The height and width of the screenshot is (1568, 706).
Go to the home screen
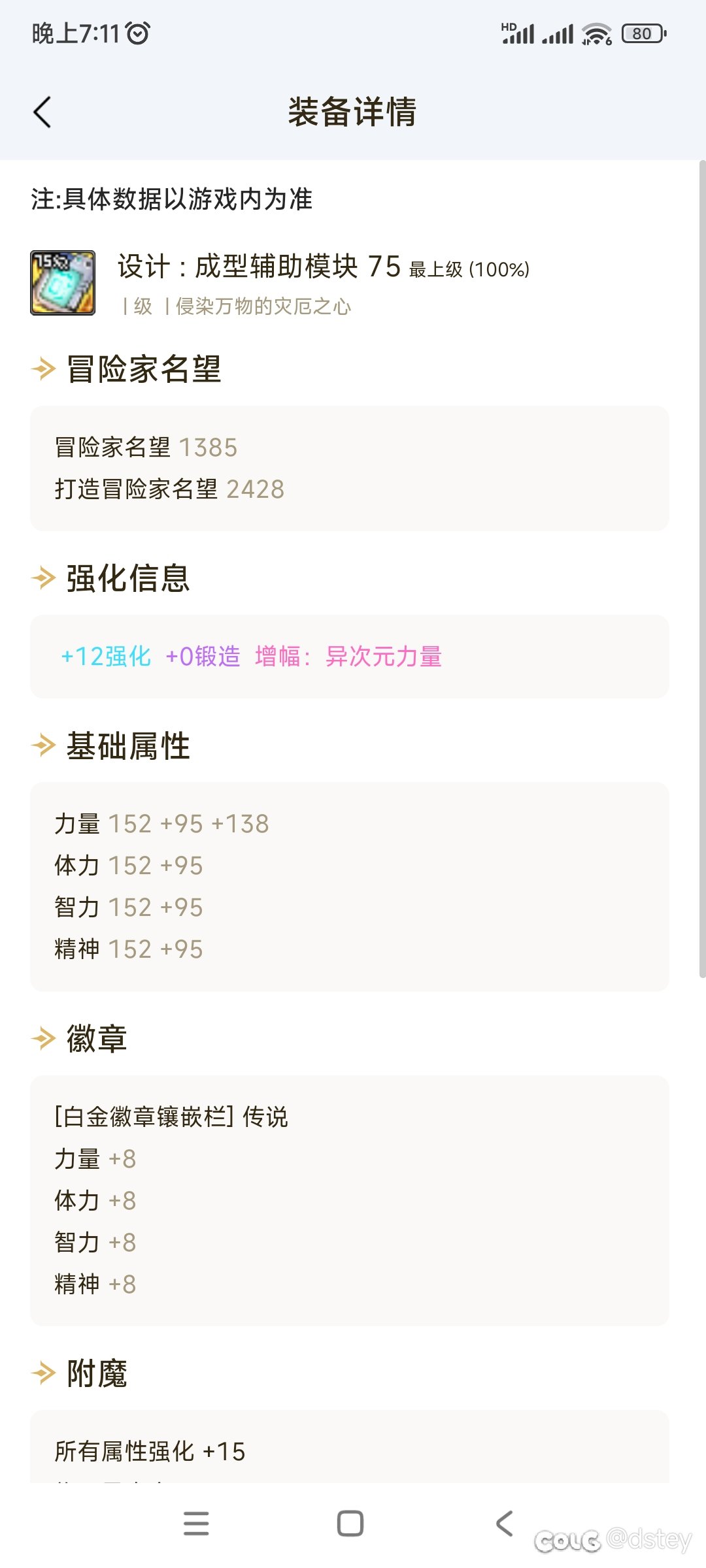point(350,1523)
